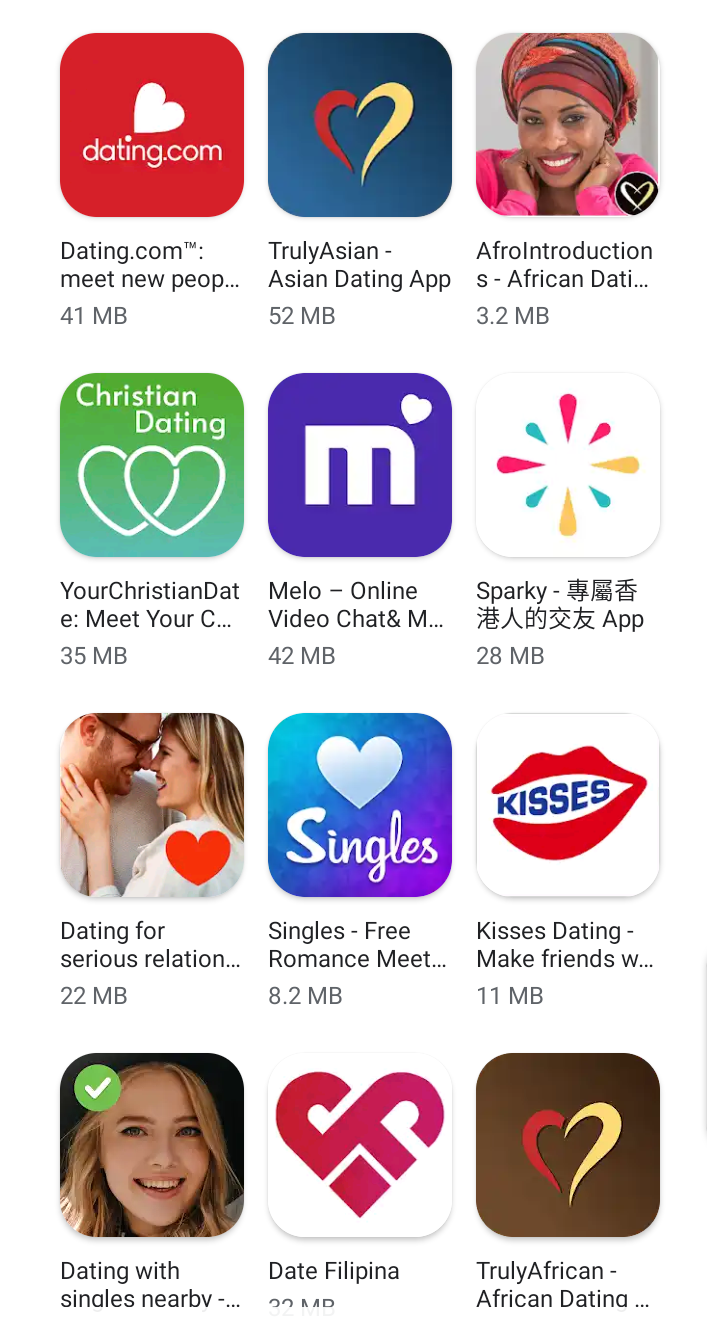
Task: View Dating with singles nearby app
Action: coord(152,1145)
